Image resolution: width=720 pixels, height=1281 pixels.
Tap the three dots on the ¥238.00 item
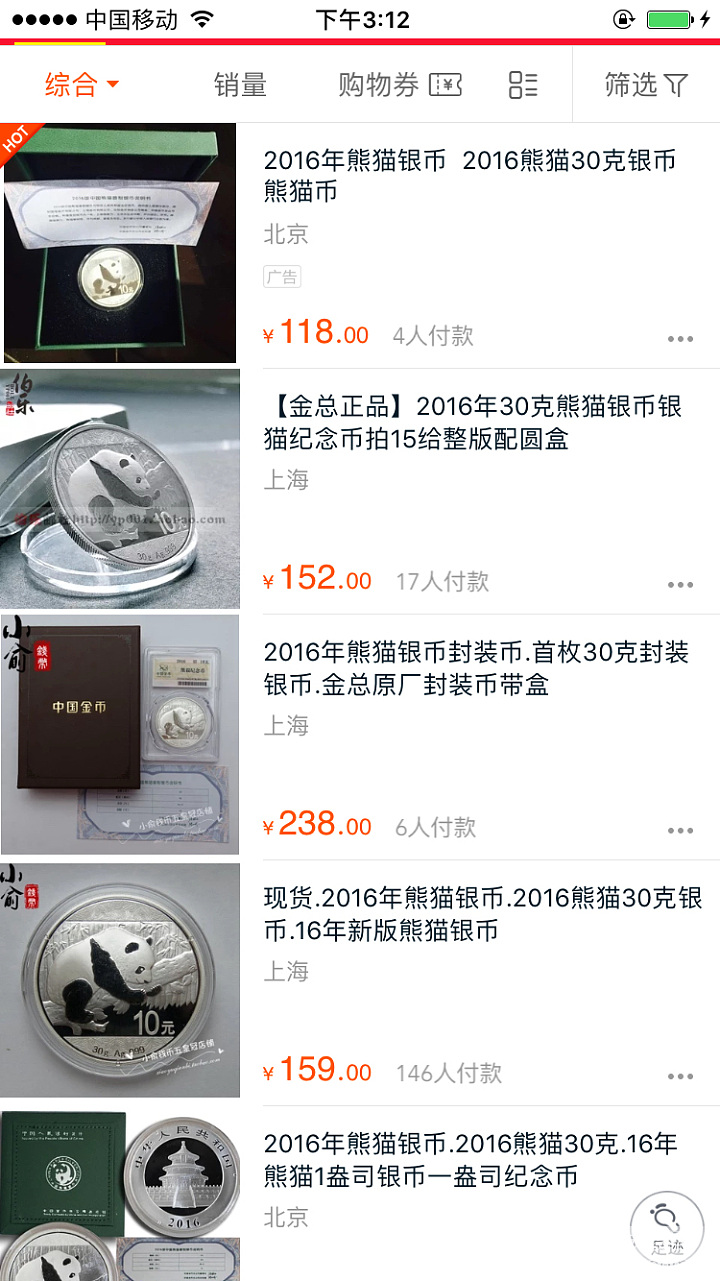[x=680, y=831]
